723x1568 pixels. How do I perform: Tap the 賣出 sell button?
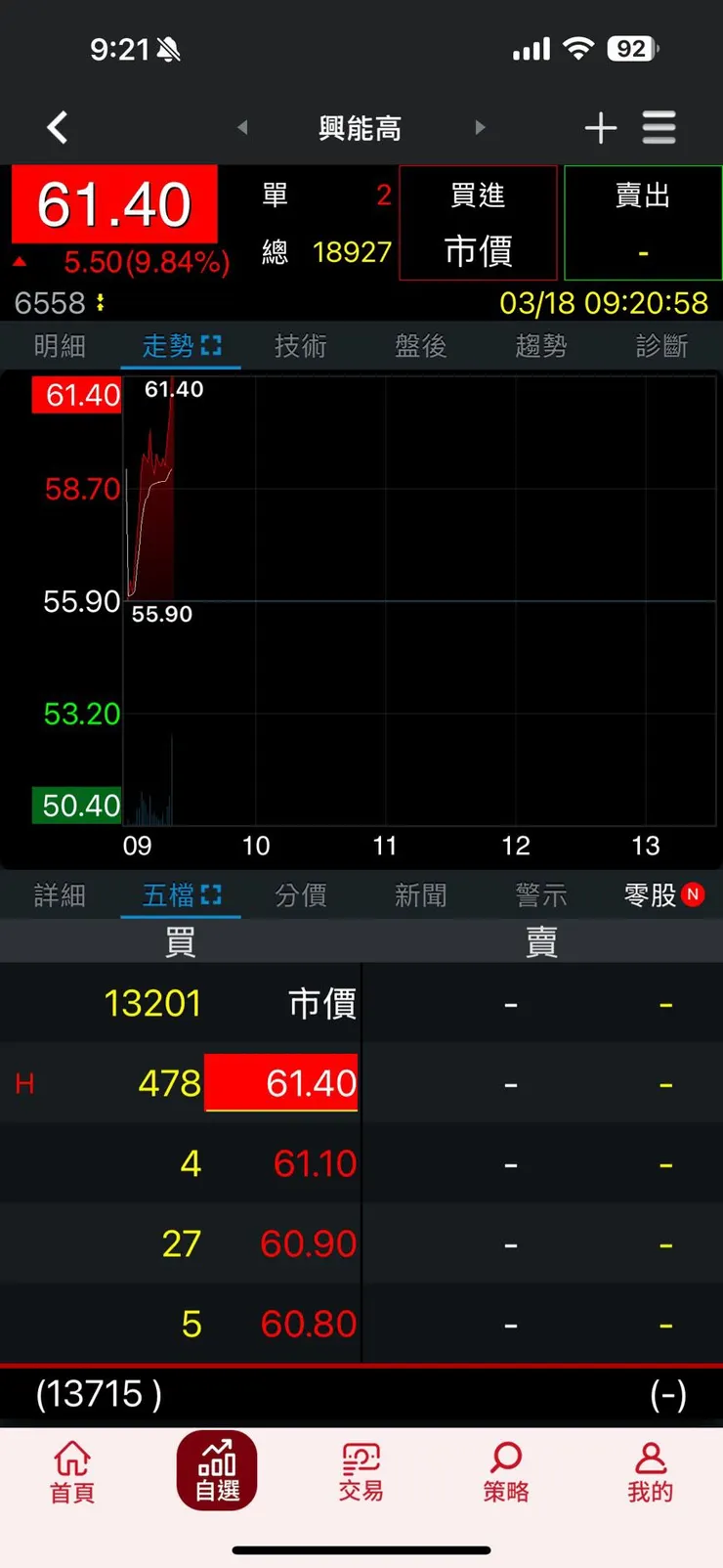[x=643, y=223]
